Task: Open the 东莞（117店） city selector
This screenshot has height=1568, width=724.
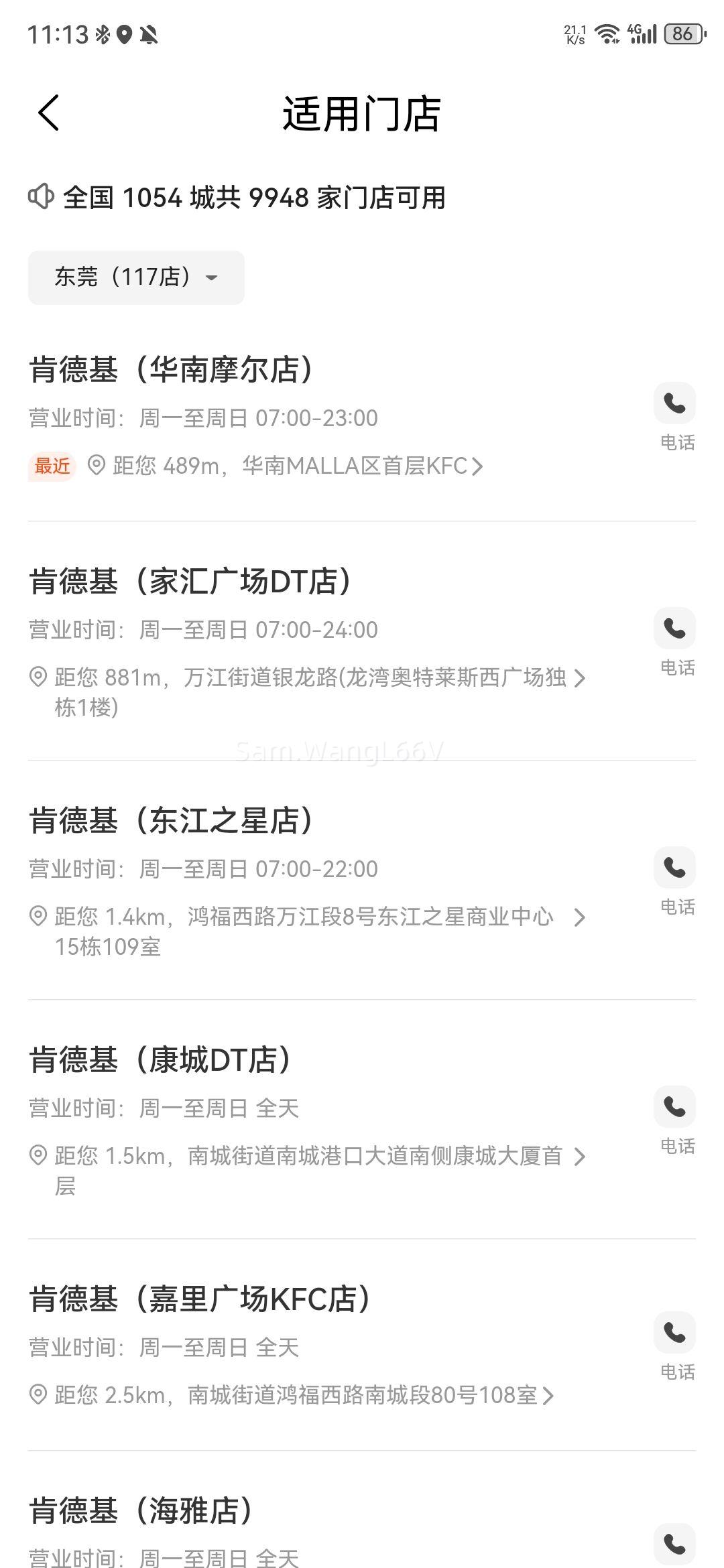Action: click(135, 277)
